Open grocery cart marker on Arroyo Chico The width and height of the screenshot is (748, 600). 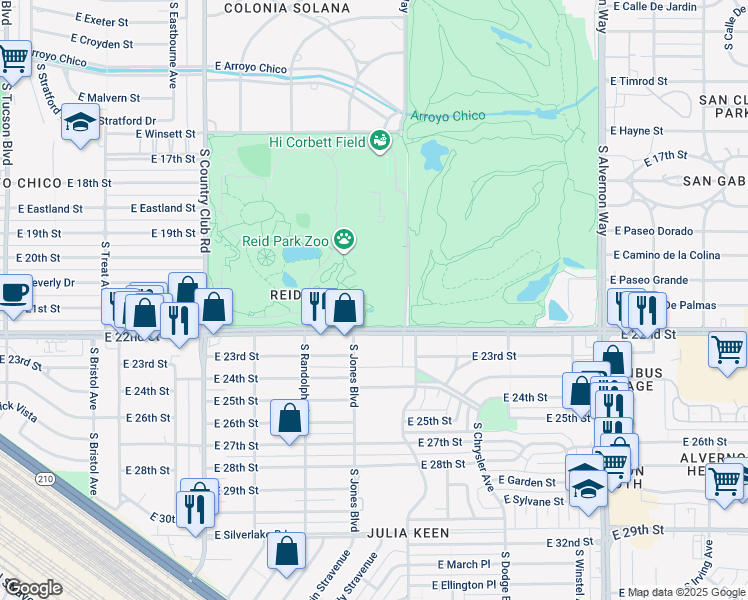click(12, 60)
